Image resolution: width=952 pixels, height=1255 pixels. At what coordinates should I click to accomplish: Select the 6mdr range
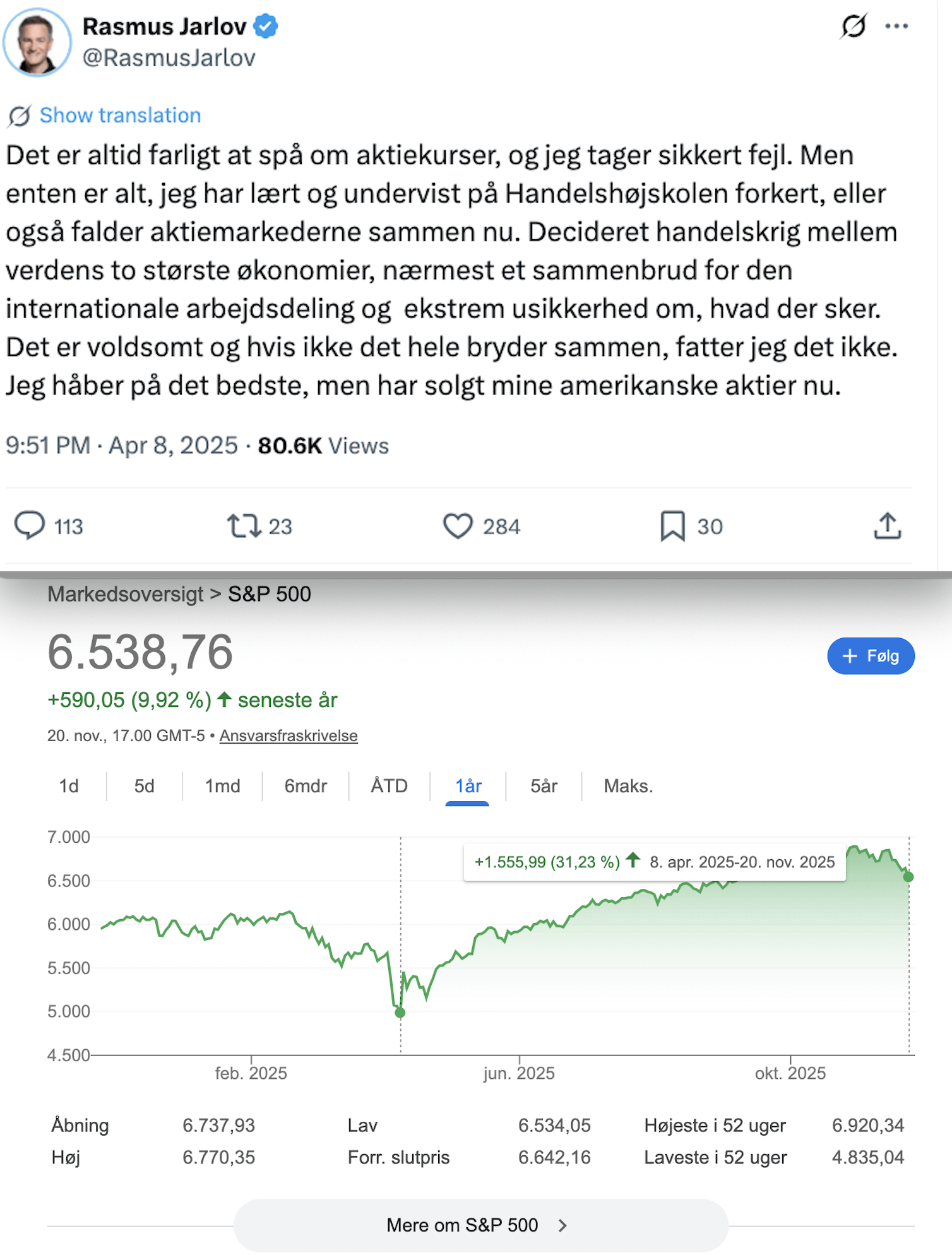pyautogui.click(x=306, y=786)
